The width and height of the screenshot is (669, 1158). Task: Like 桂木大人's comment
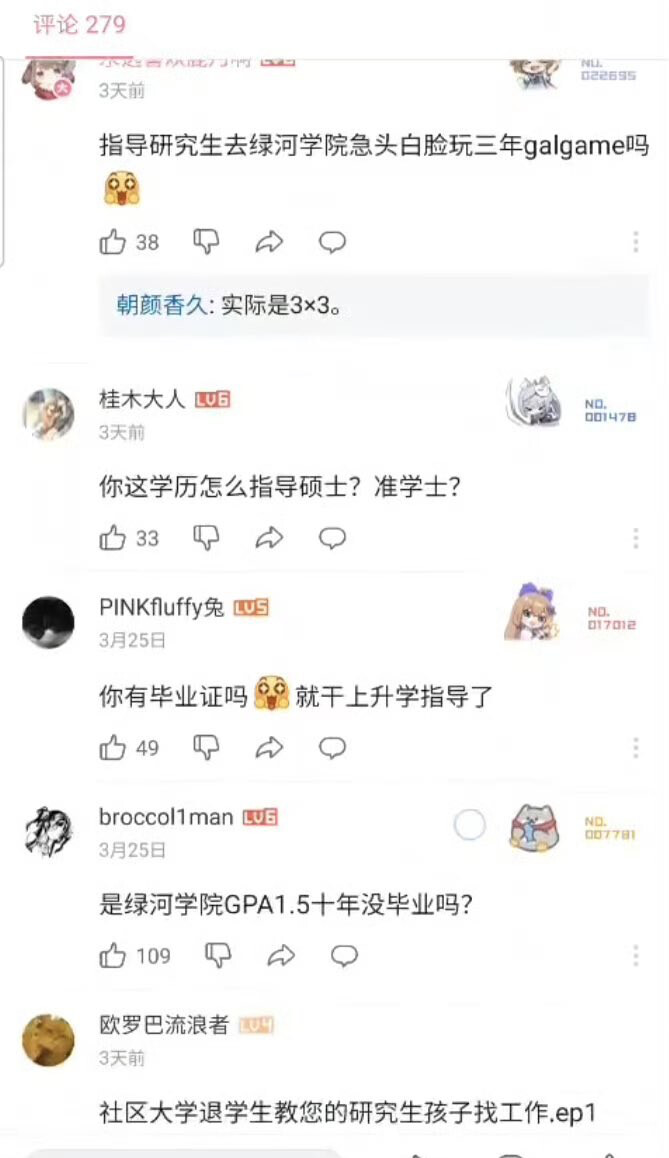(113, 538)
